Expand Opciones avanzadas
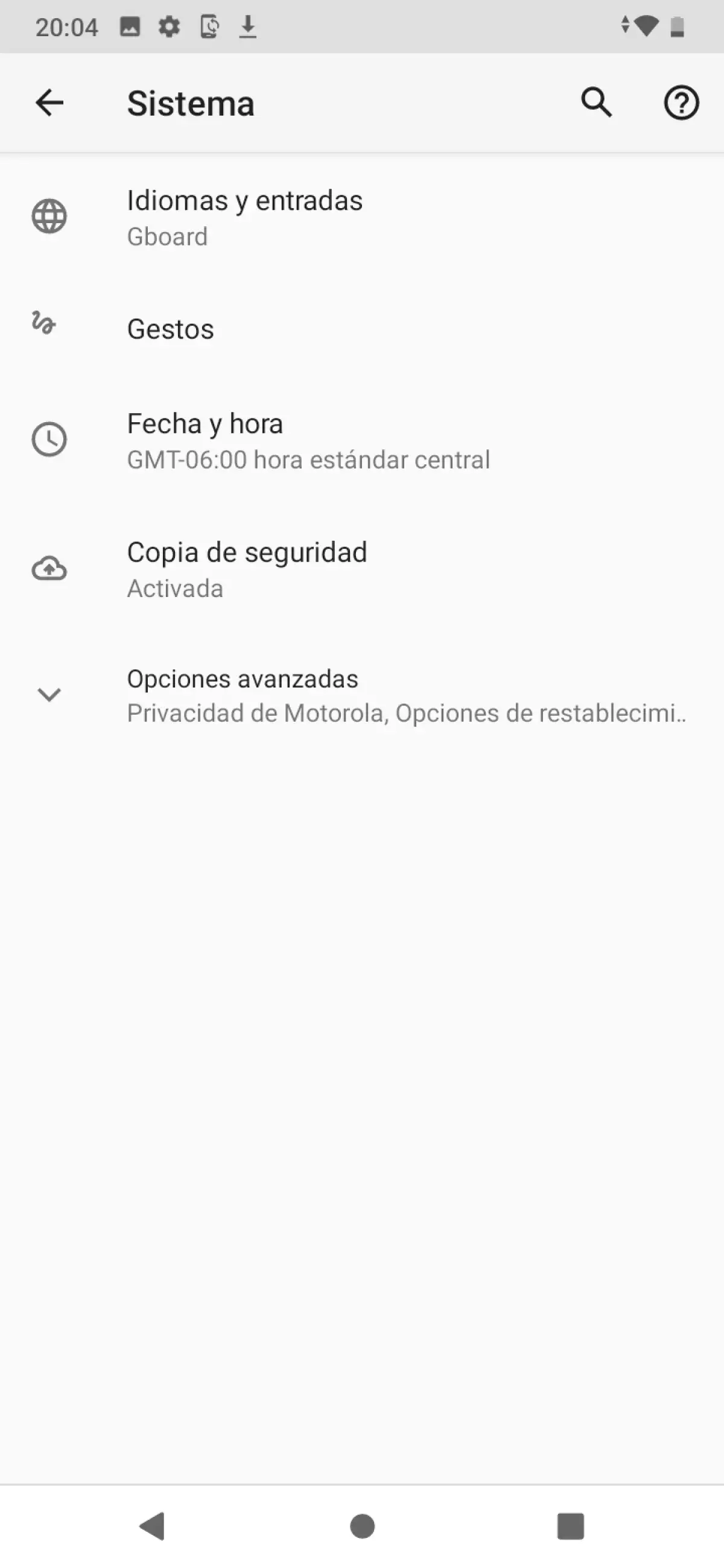Image resolution: width=724 pixels, height=1568 pixels. click(x=244, y=695)
